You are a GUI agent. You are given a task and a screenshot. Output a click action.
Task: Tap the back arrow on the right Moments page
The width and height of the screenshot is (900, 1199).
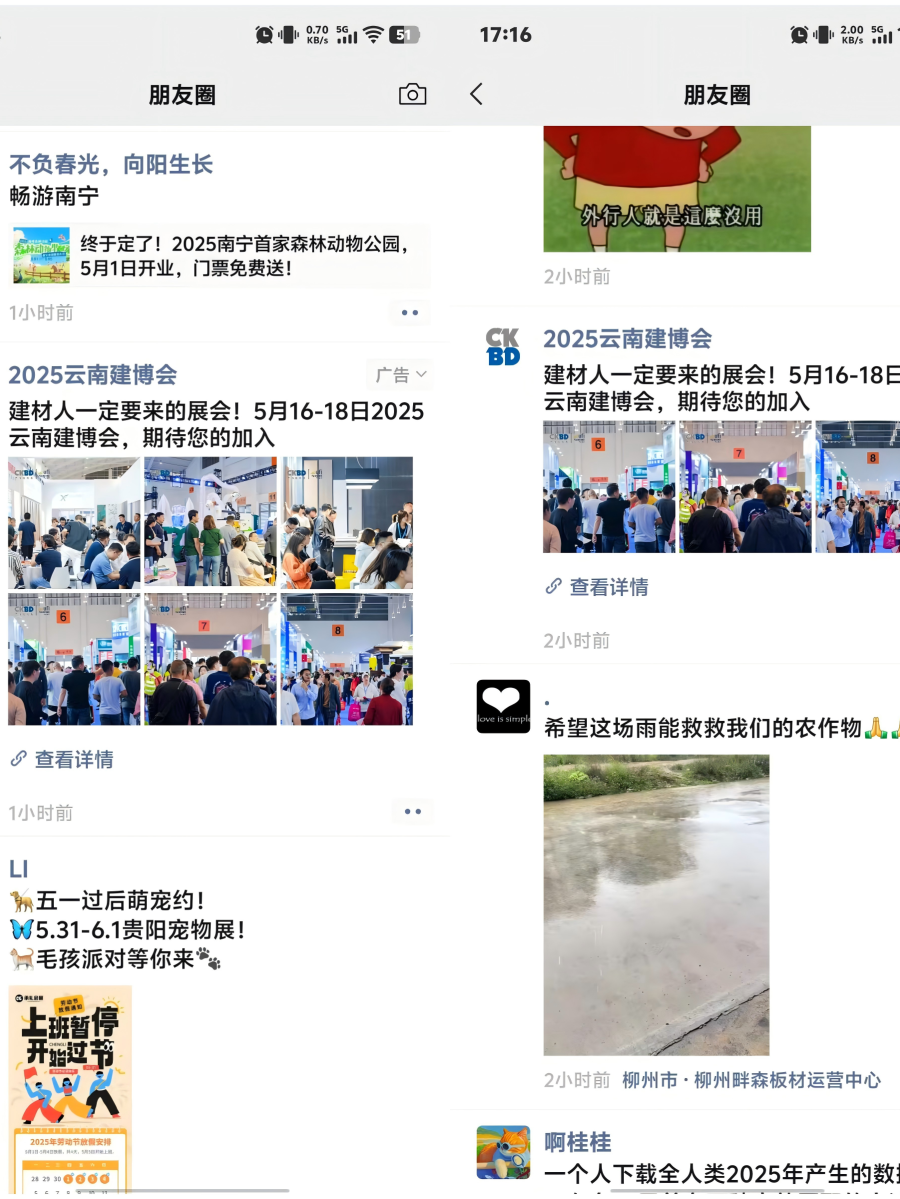point(477,93)
